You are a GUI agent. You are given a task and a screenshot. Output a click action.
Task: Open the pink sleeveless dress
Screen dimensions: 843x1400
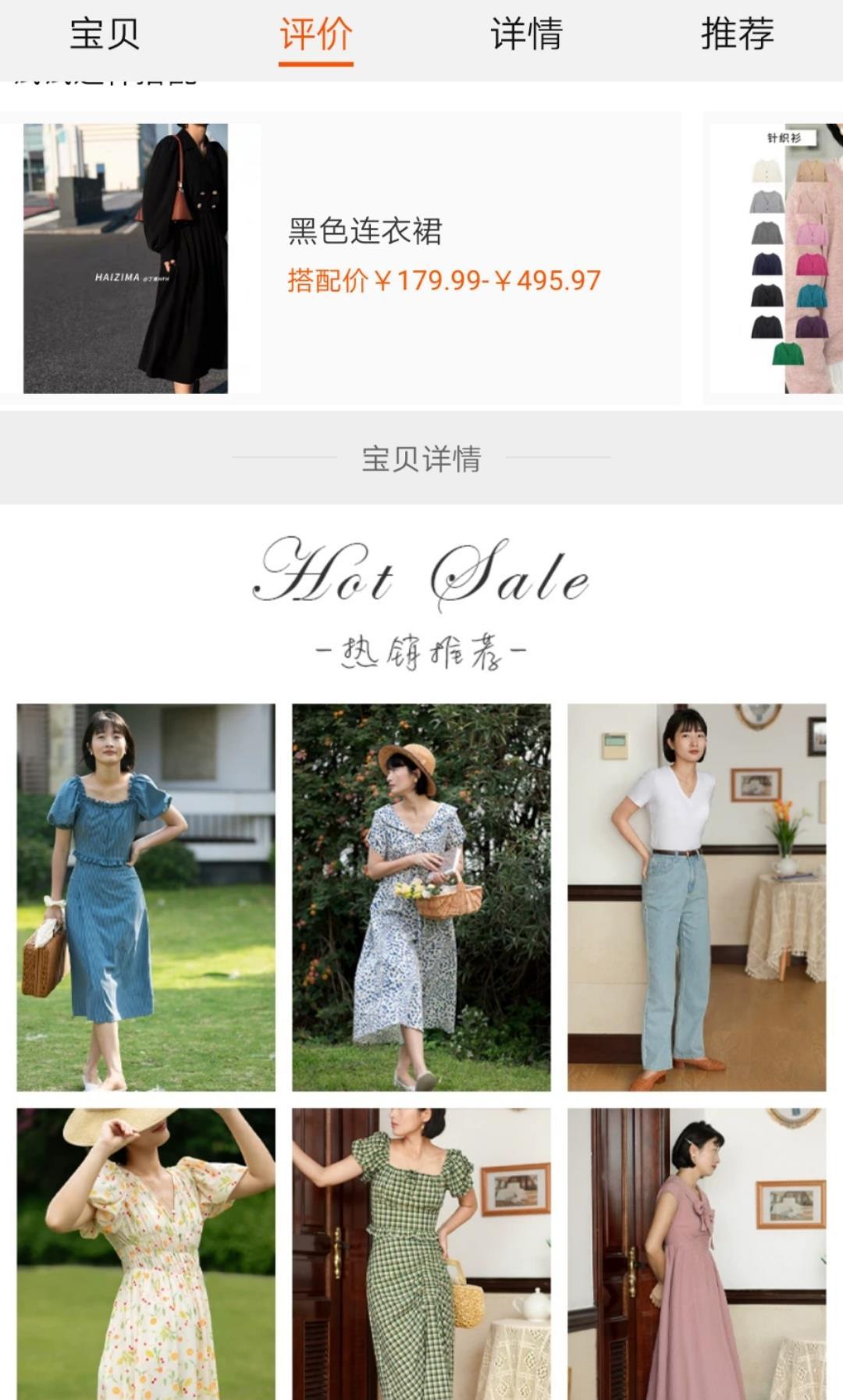click(696, 1253)
